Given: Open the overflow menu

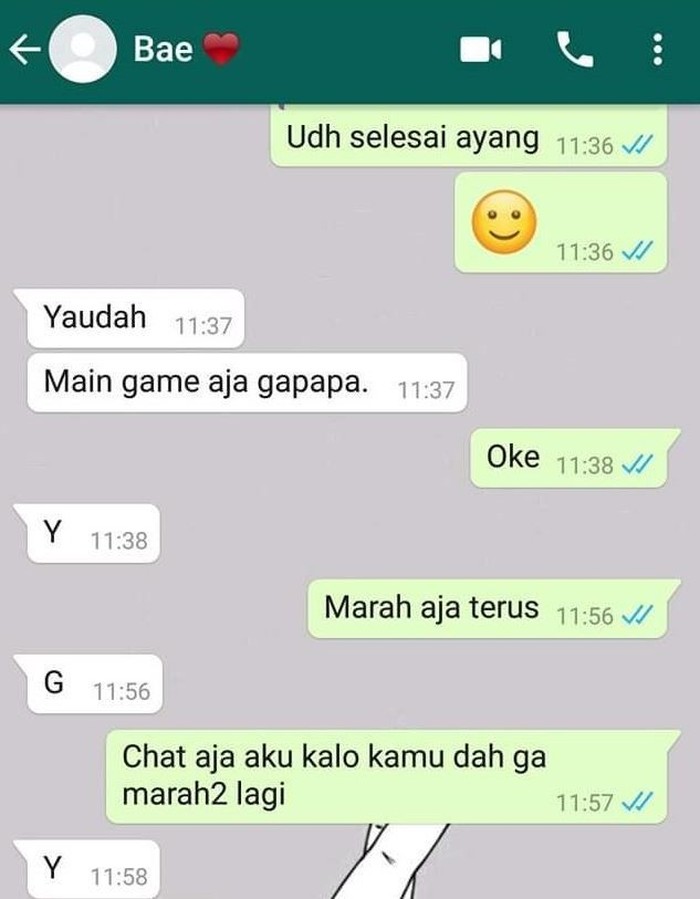Looking at the screenshot, I should click(657, 49).
